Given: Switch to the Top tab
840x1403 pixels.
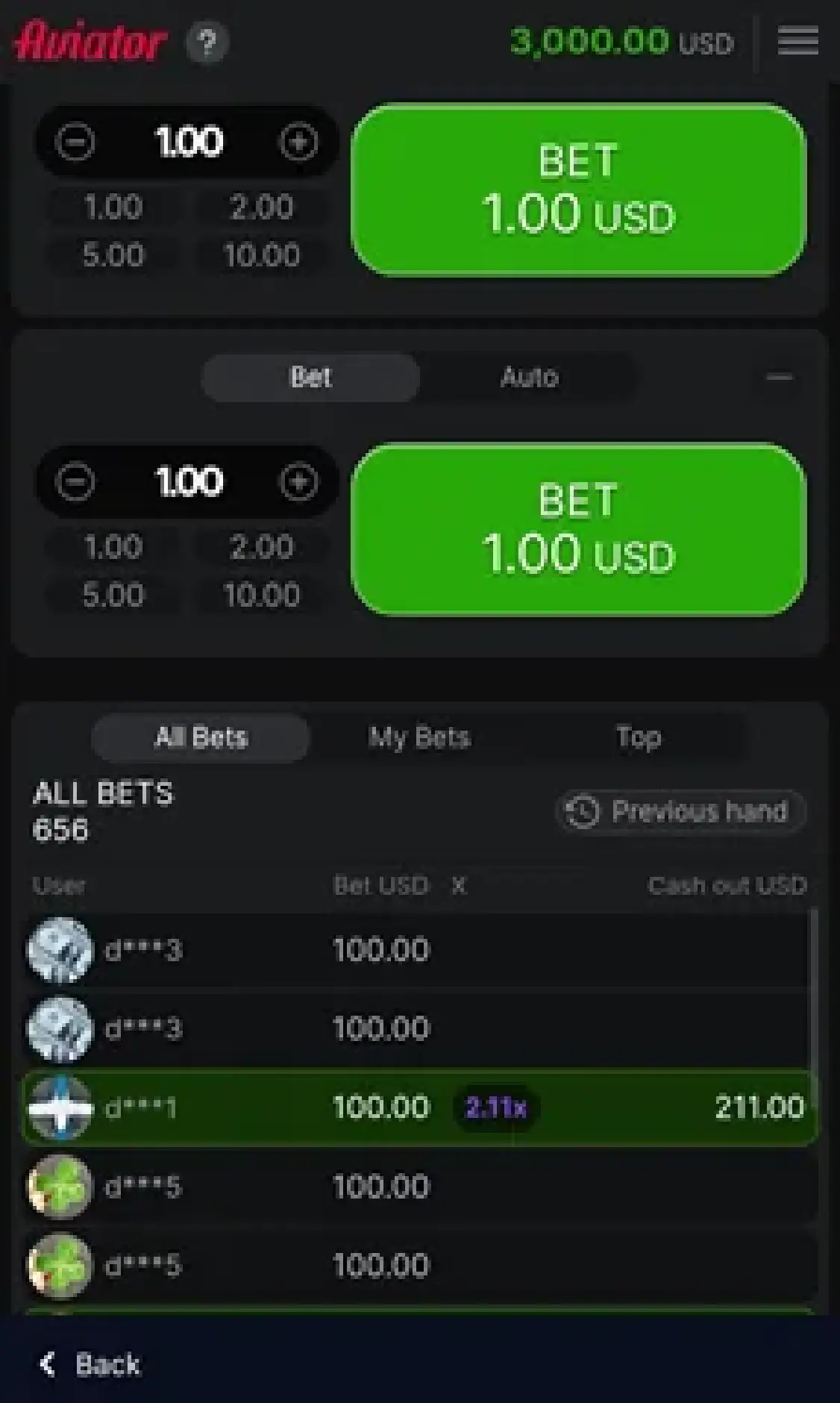Looking at the screenshot, I should click(639, 737).
